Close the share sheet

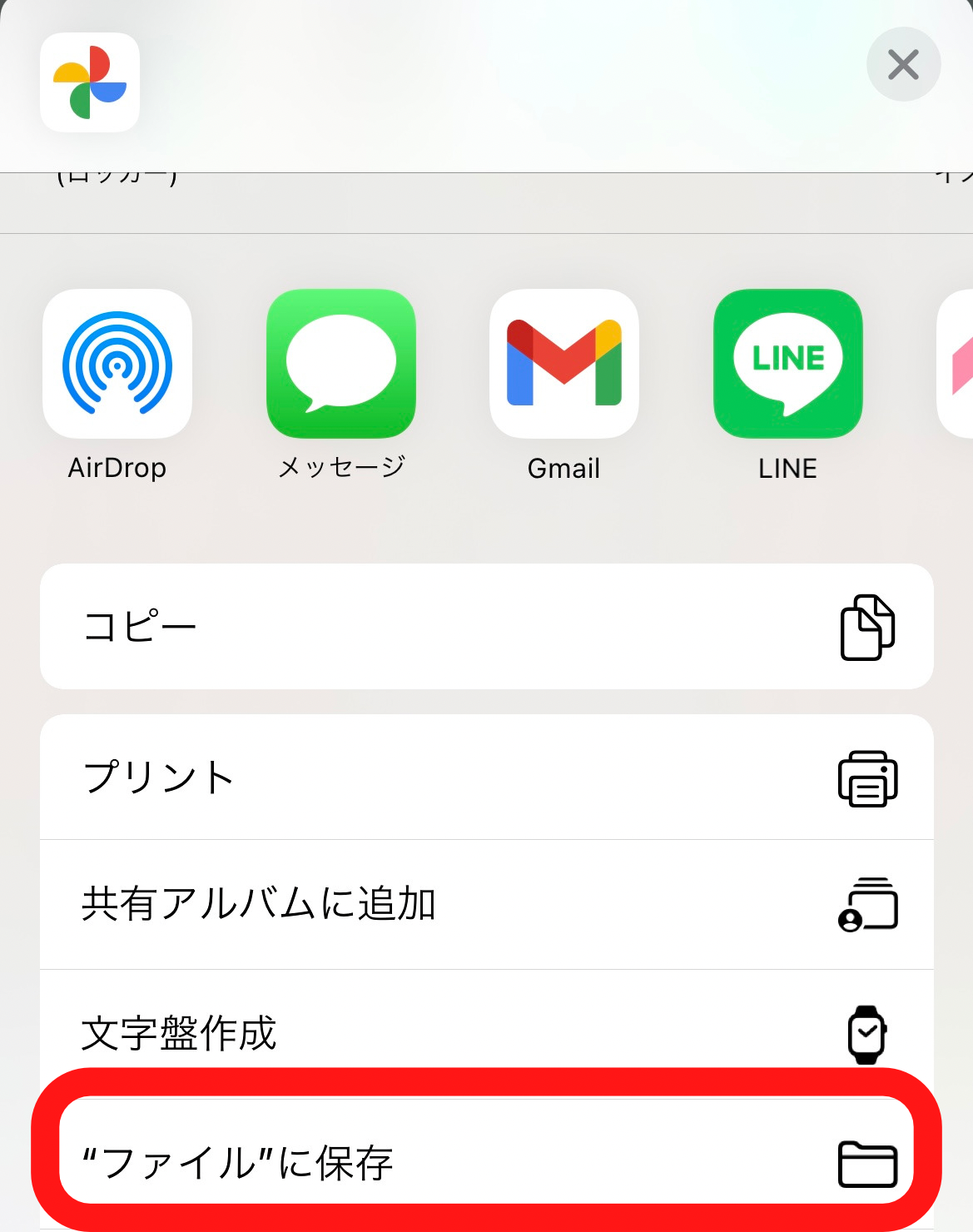coord(903,65)
